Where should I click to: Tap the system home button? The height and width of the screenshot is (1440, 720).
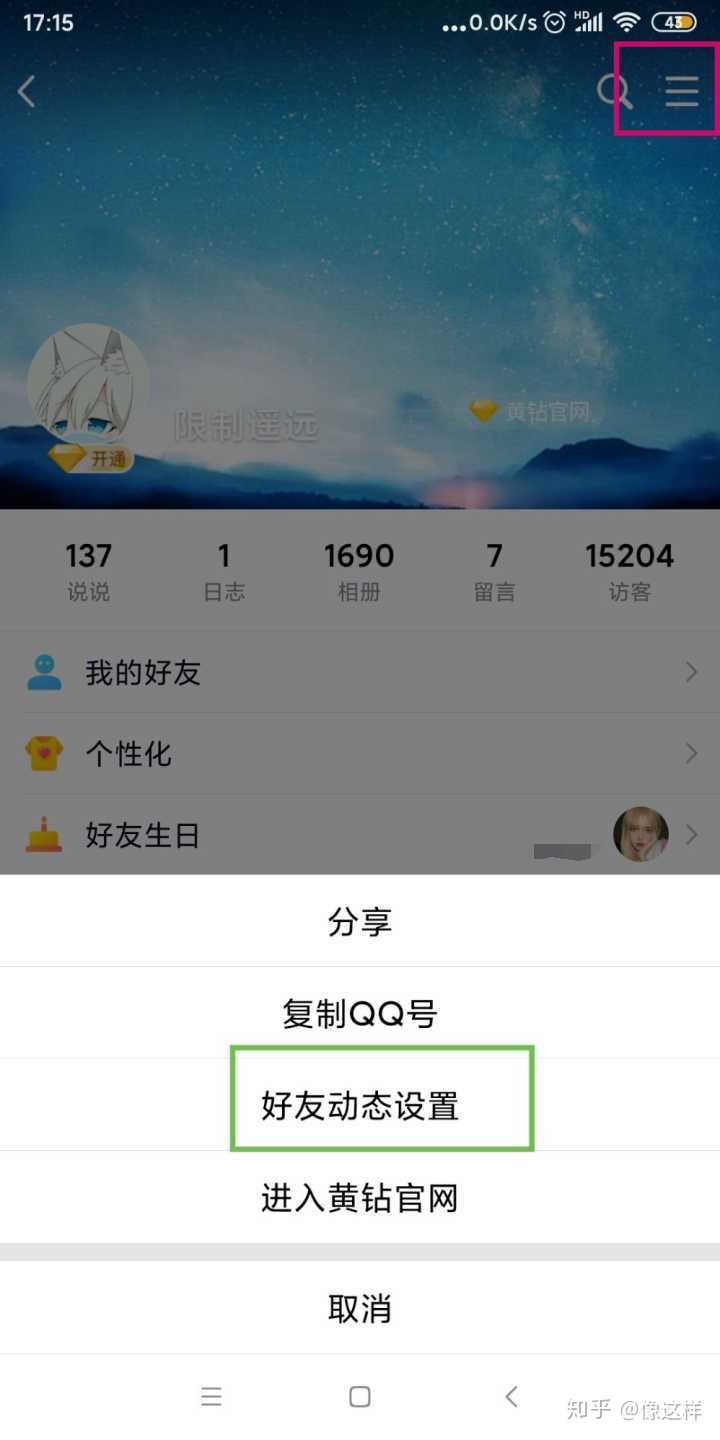pos(360,1397)
